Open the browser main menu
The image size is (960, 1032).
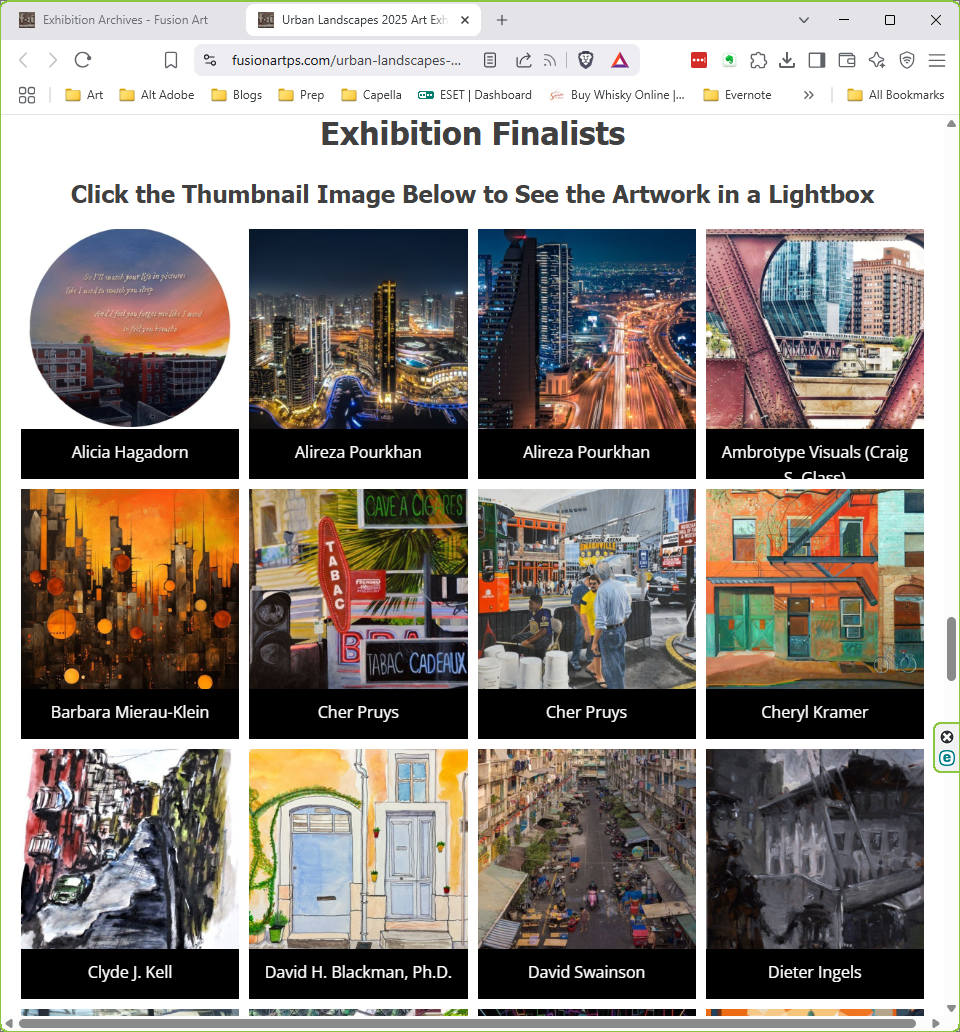pos(937,60)
